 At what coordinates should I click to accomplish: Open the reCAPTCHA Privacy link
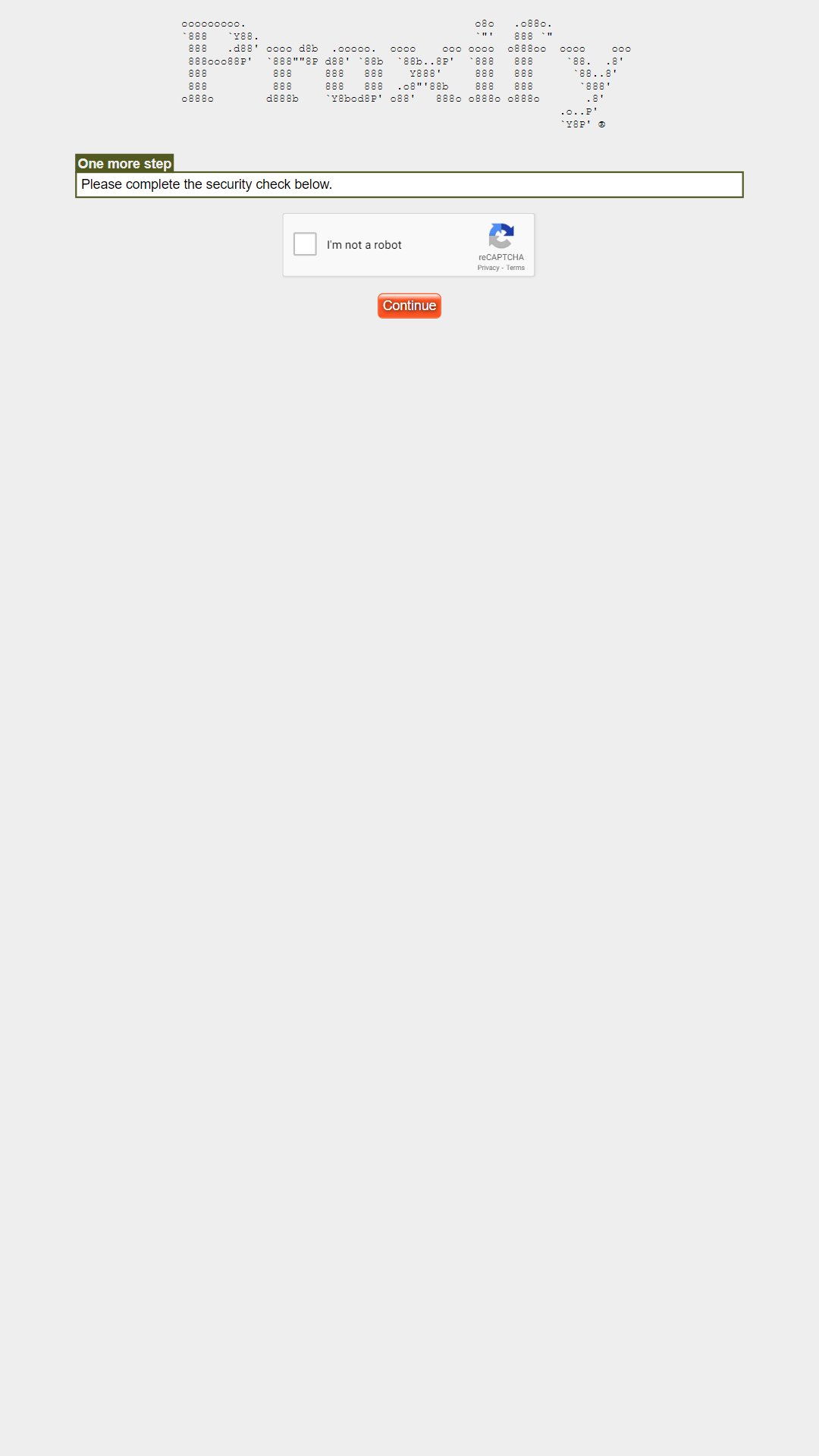[488, 268]
